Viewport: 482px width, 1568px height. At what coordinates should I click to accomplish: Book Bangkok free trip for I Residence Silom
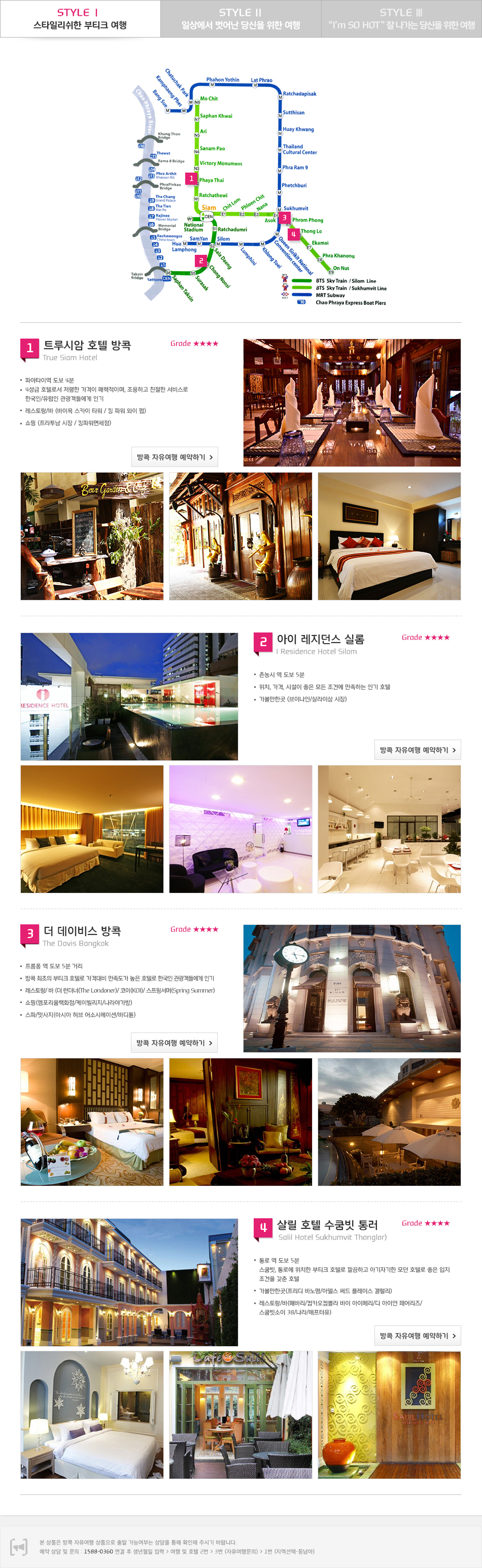[x=418, y=750]
